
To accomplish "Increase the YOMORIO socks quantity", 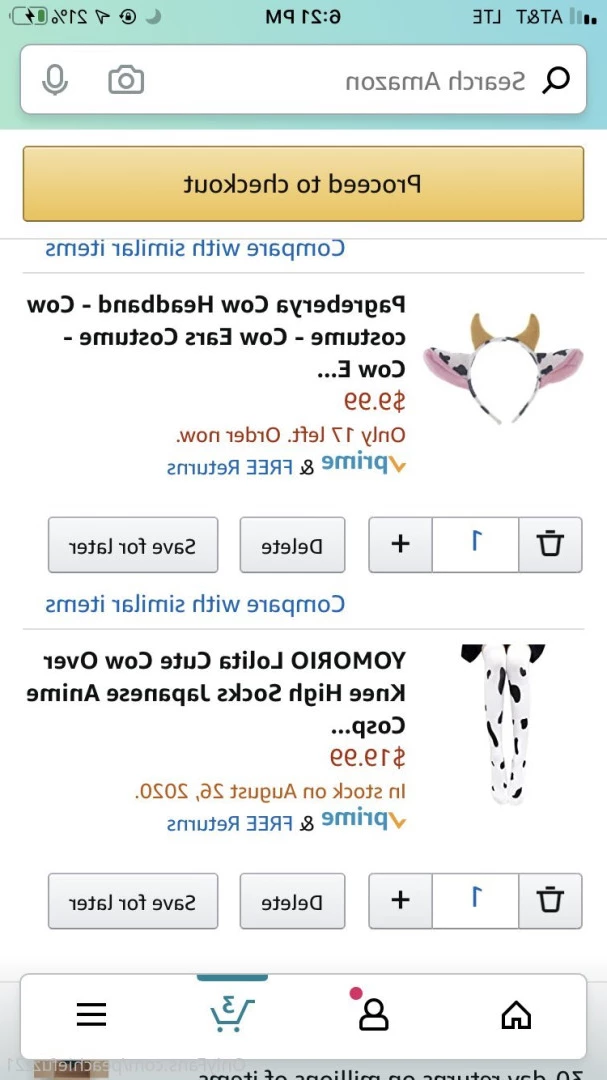I will [400, 900].
